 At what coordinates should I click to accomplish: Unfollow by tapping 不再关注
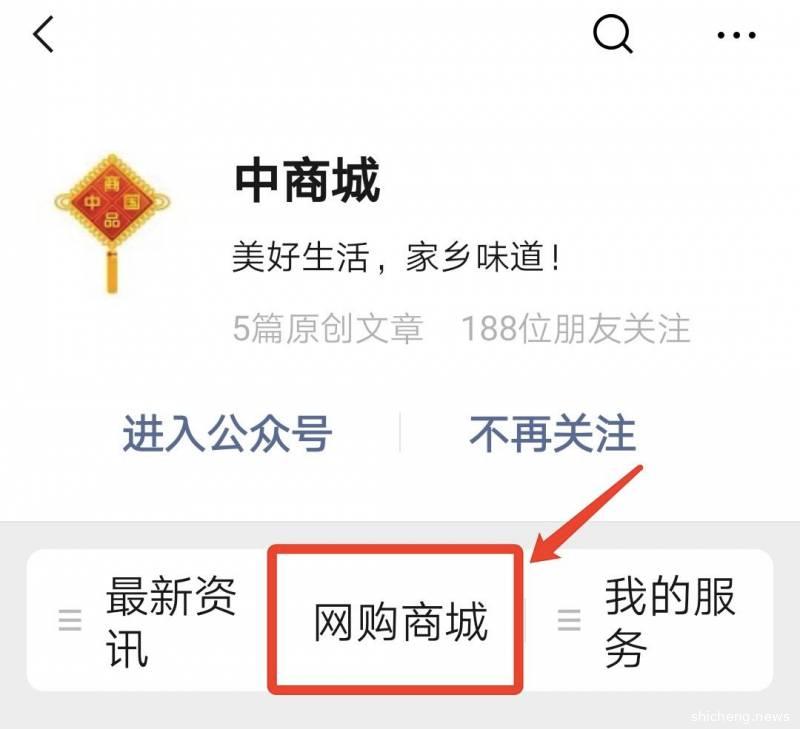click(x=552, y=434)
